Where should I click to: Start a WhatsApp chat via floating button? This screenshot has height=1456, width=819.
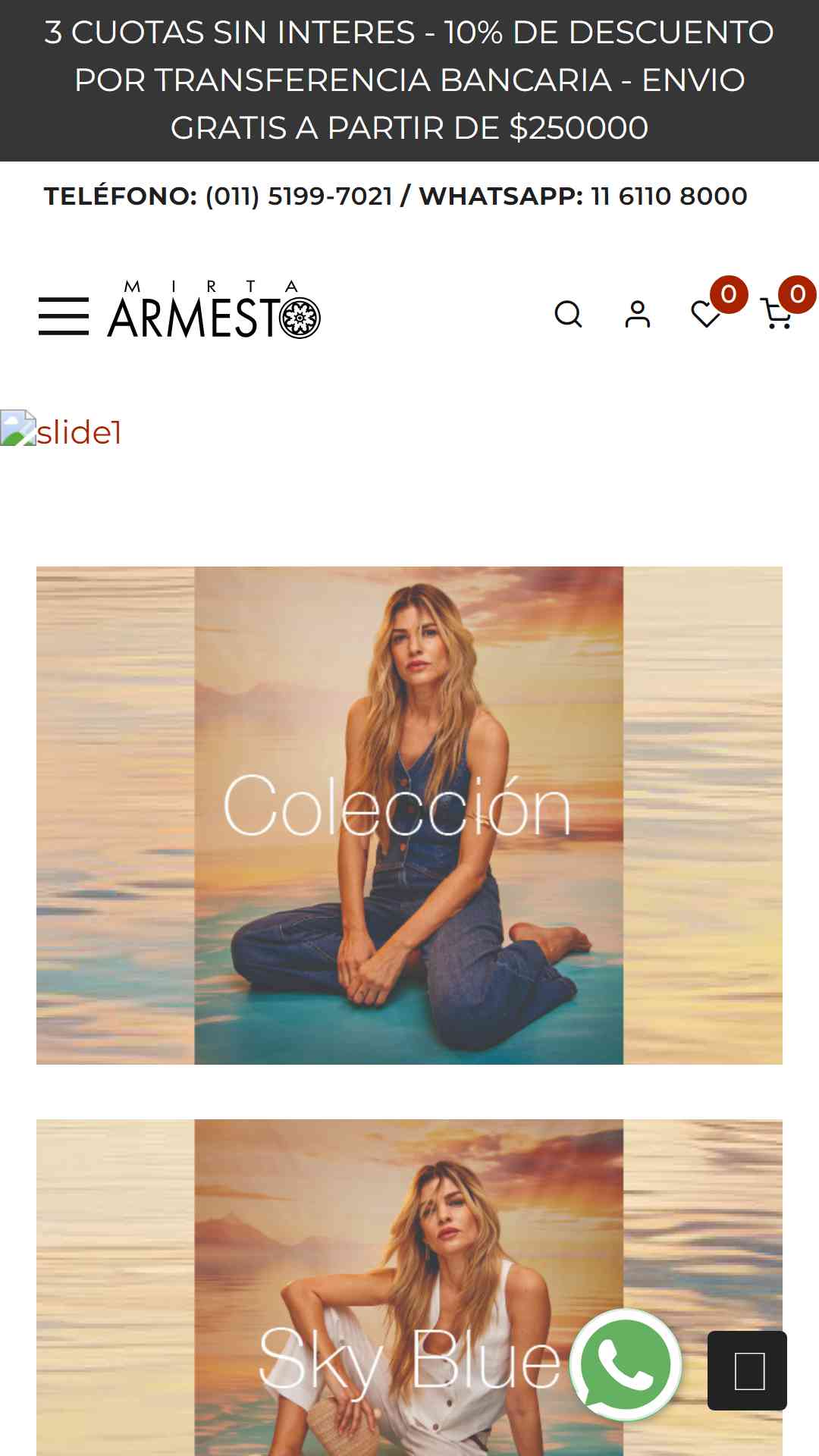pos(626,1365)
